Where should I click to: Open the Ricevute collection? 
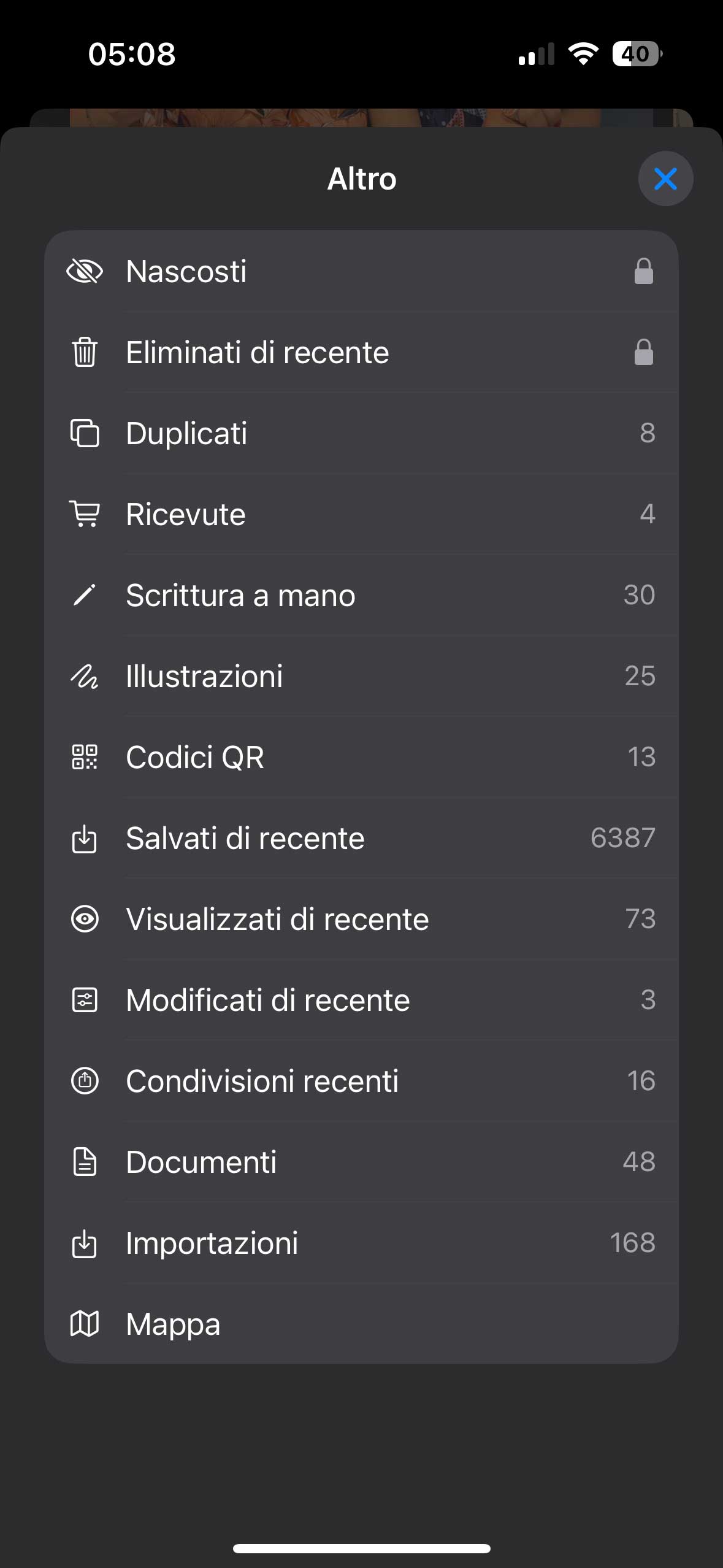361,514
